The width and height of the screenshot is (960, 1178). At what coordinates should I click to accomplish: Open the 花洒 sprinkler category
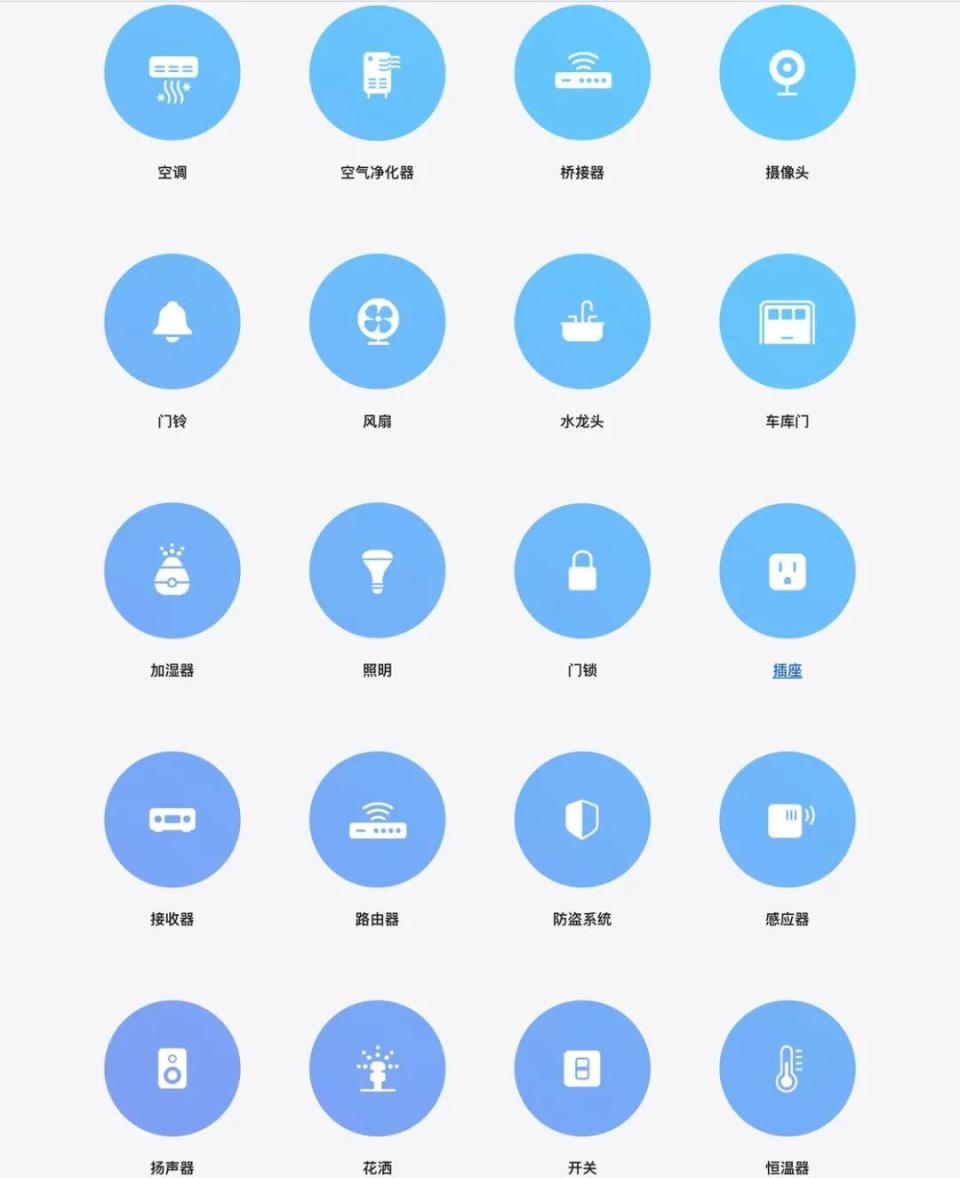[x=377, y=1067]
